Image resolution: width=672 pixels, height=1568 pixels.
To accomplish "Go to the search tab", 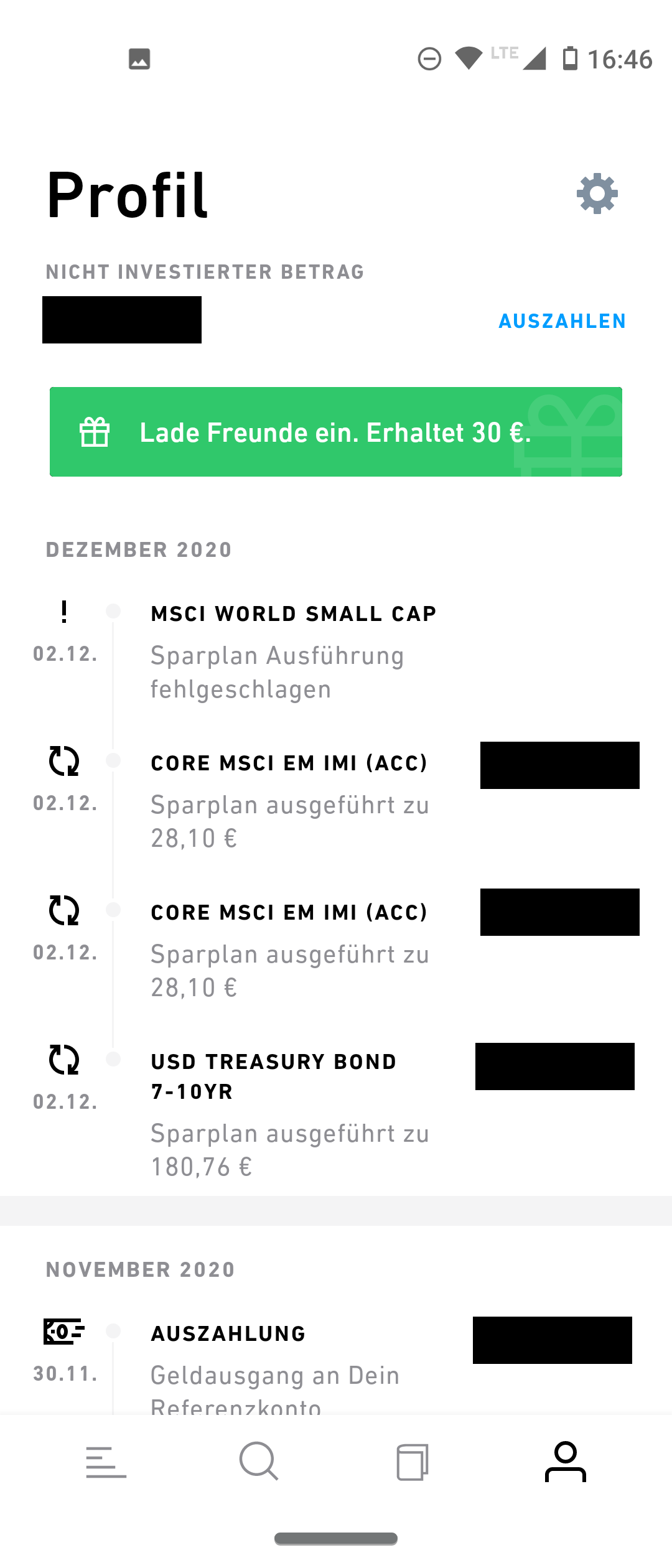I will pyautogui.click(x=259, y=1462).
